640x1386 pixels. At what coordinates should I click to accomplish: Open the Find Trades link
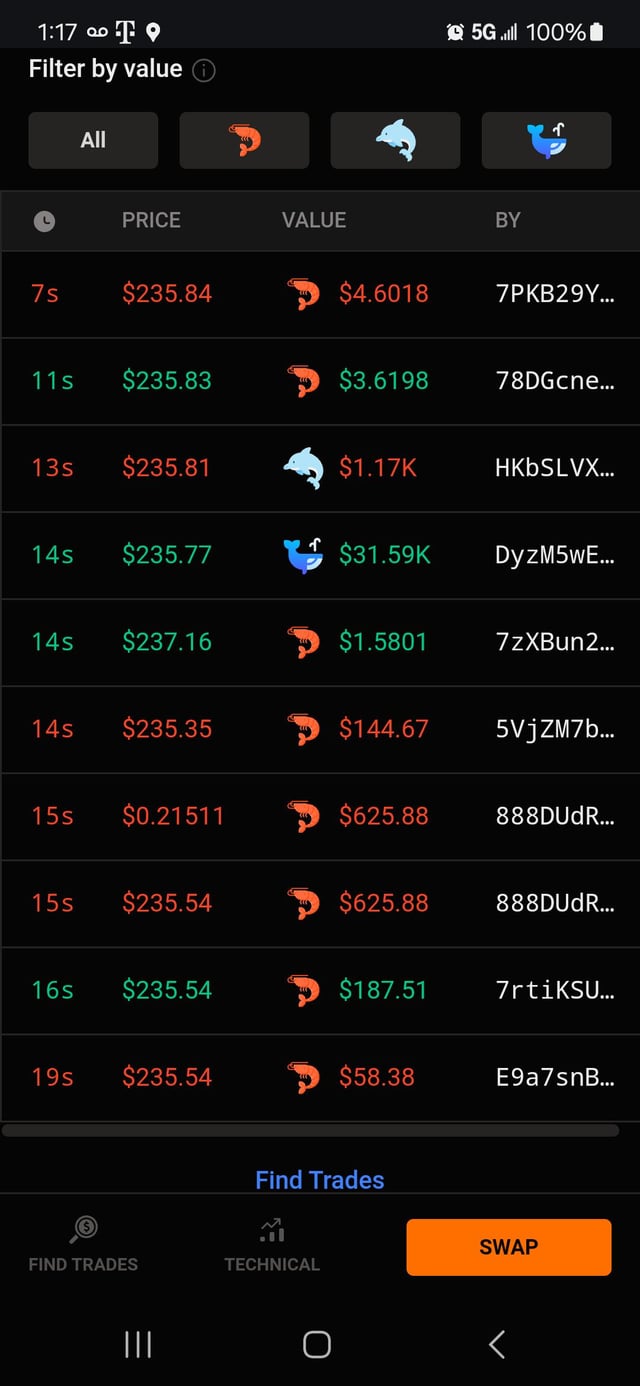(320, 1180)
